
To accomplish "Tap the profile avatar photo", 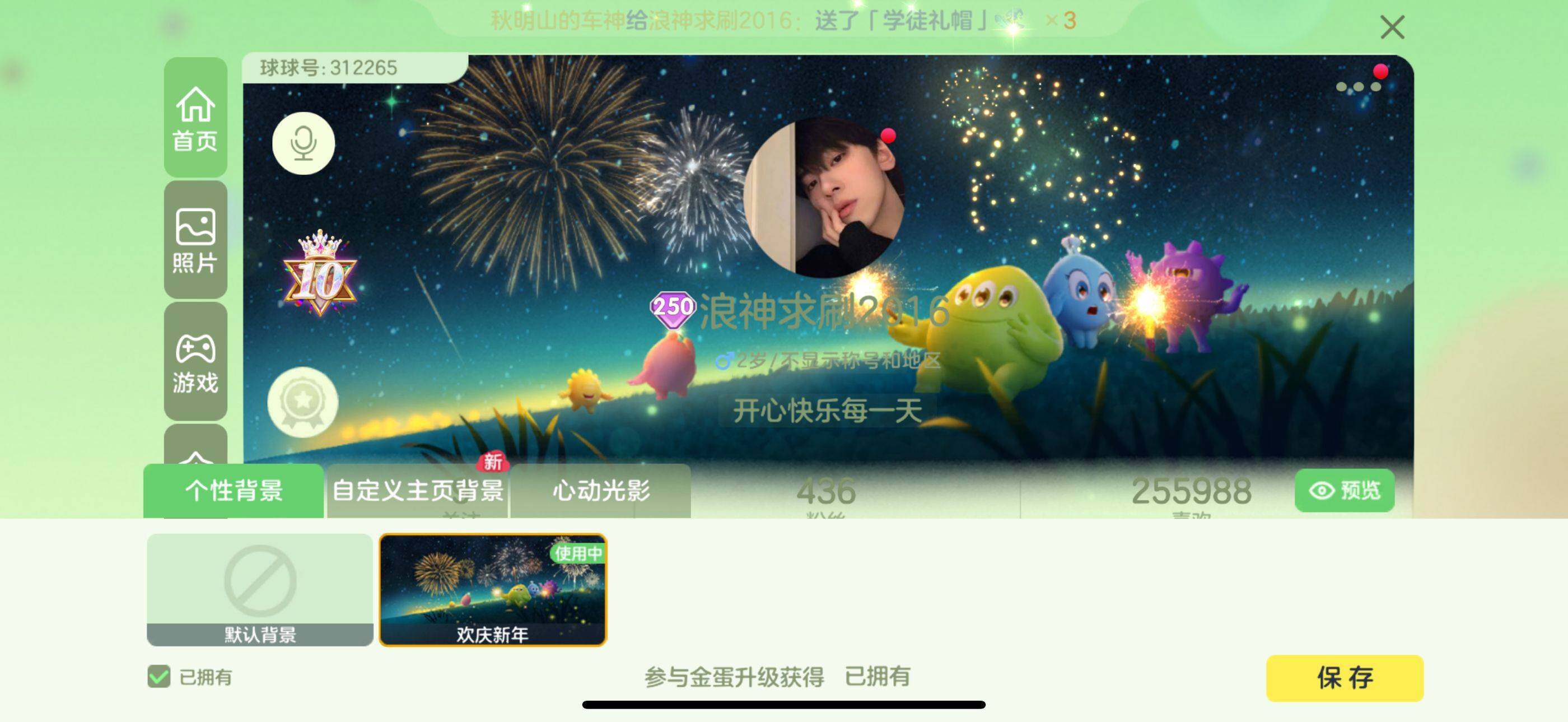I will (x=823, y=198).
